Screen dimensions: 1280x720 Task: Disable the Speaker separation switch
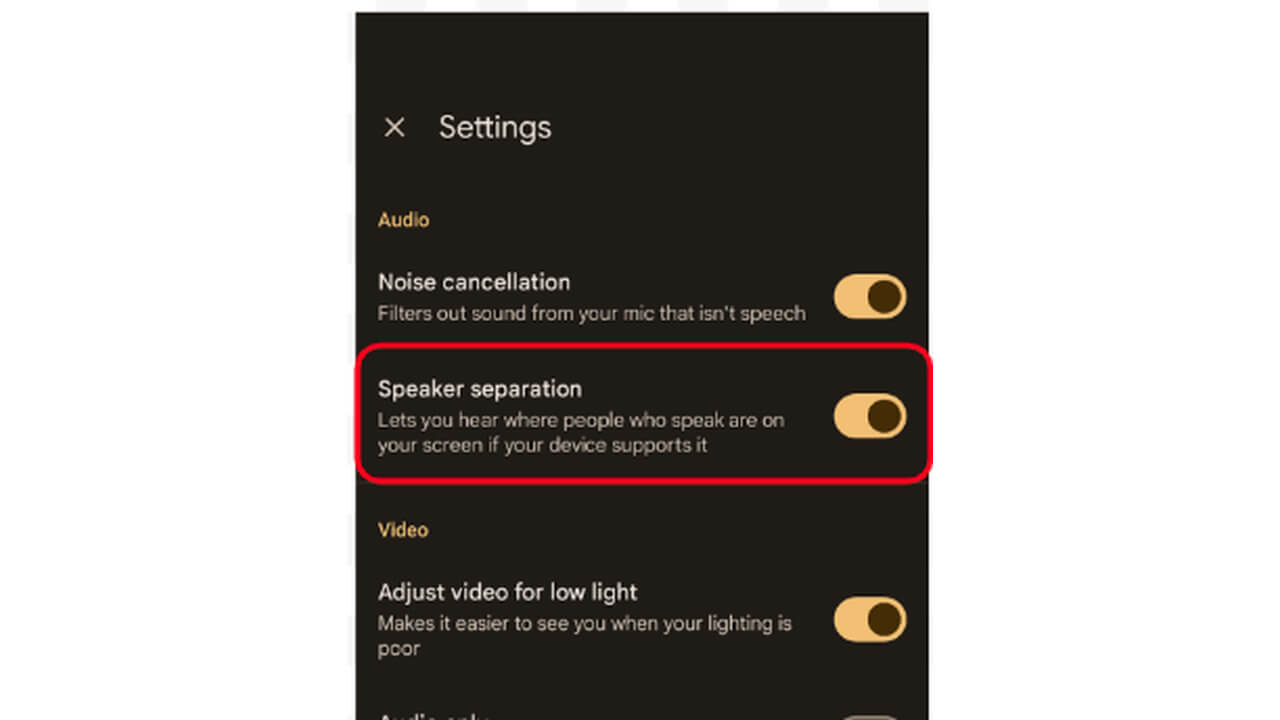[869, 416]
